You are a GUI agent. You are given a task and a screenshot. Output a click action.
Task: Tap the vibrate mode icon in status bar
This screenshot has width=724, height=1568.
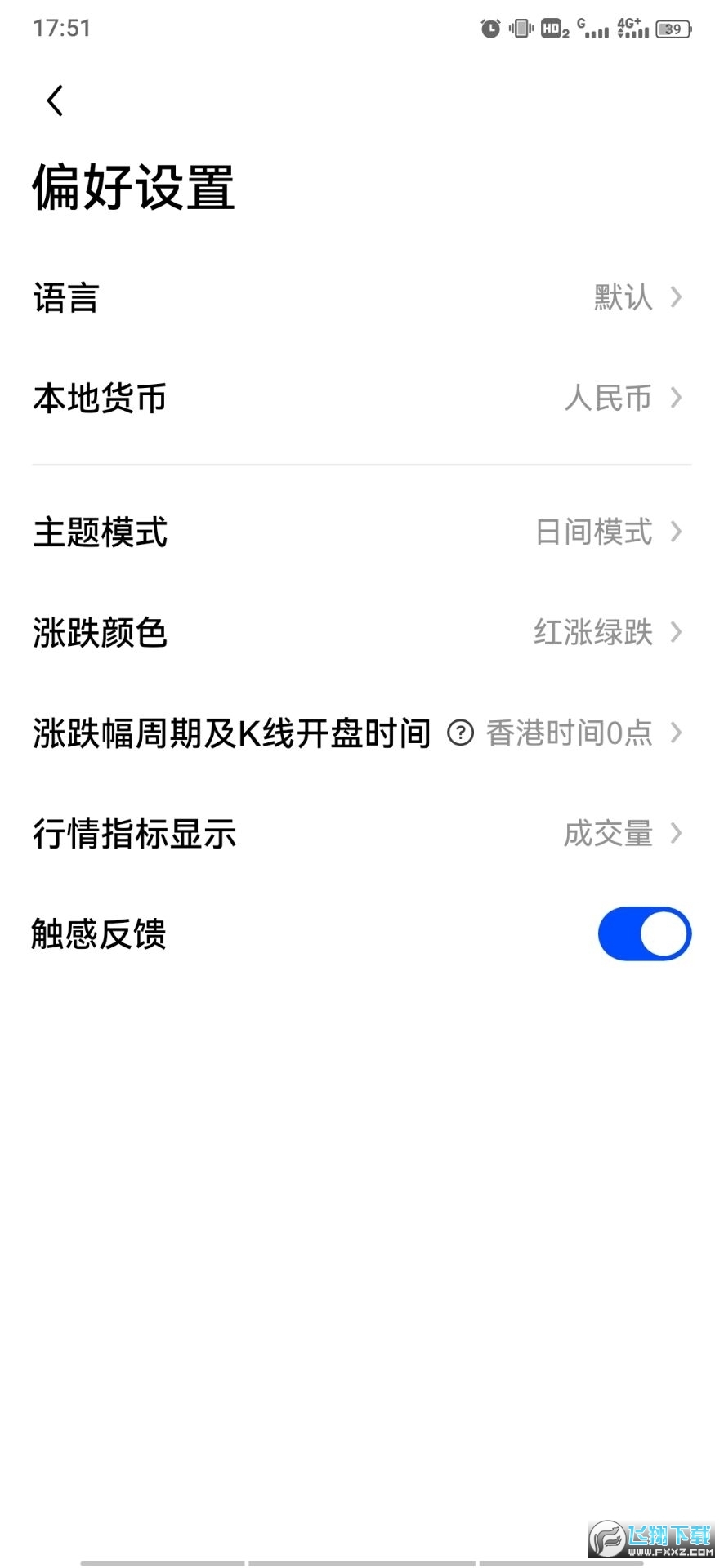tap(521, 29)
